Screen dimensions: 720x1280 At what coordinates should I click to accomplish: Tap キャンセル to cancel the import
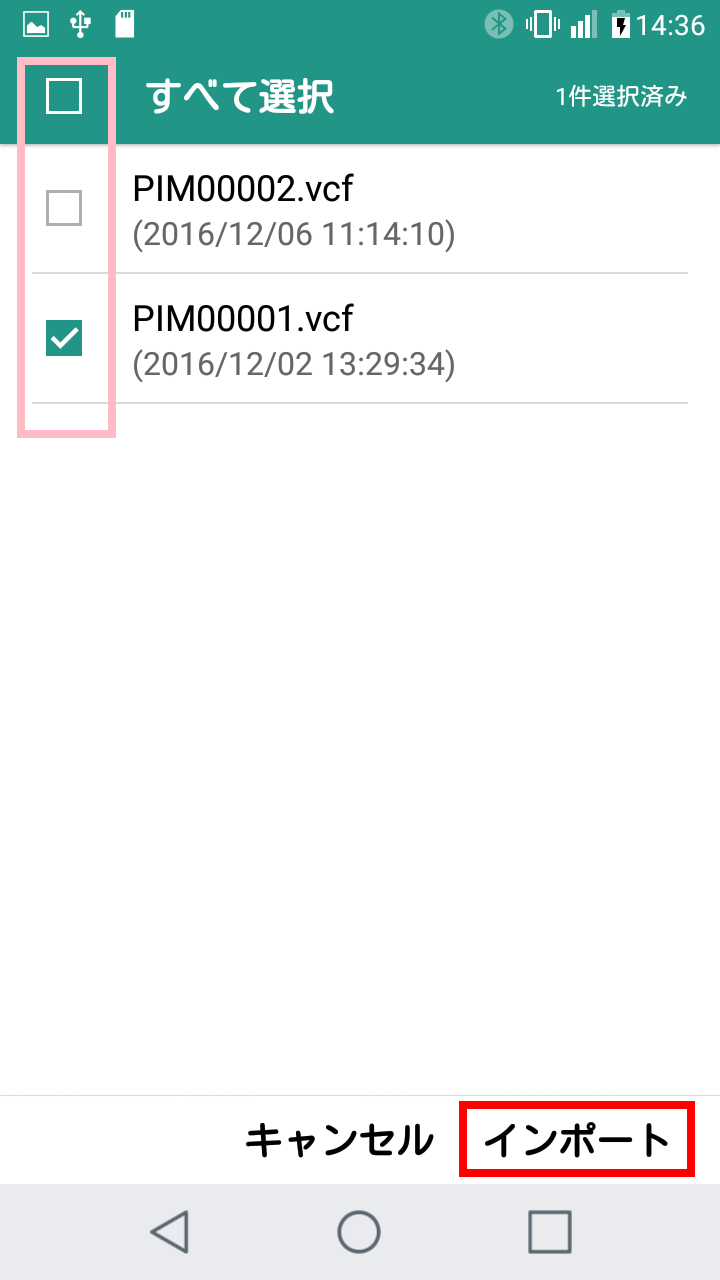tap(340, 1140)
